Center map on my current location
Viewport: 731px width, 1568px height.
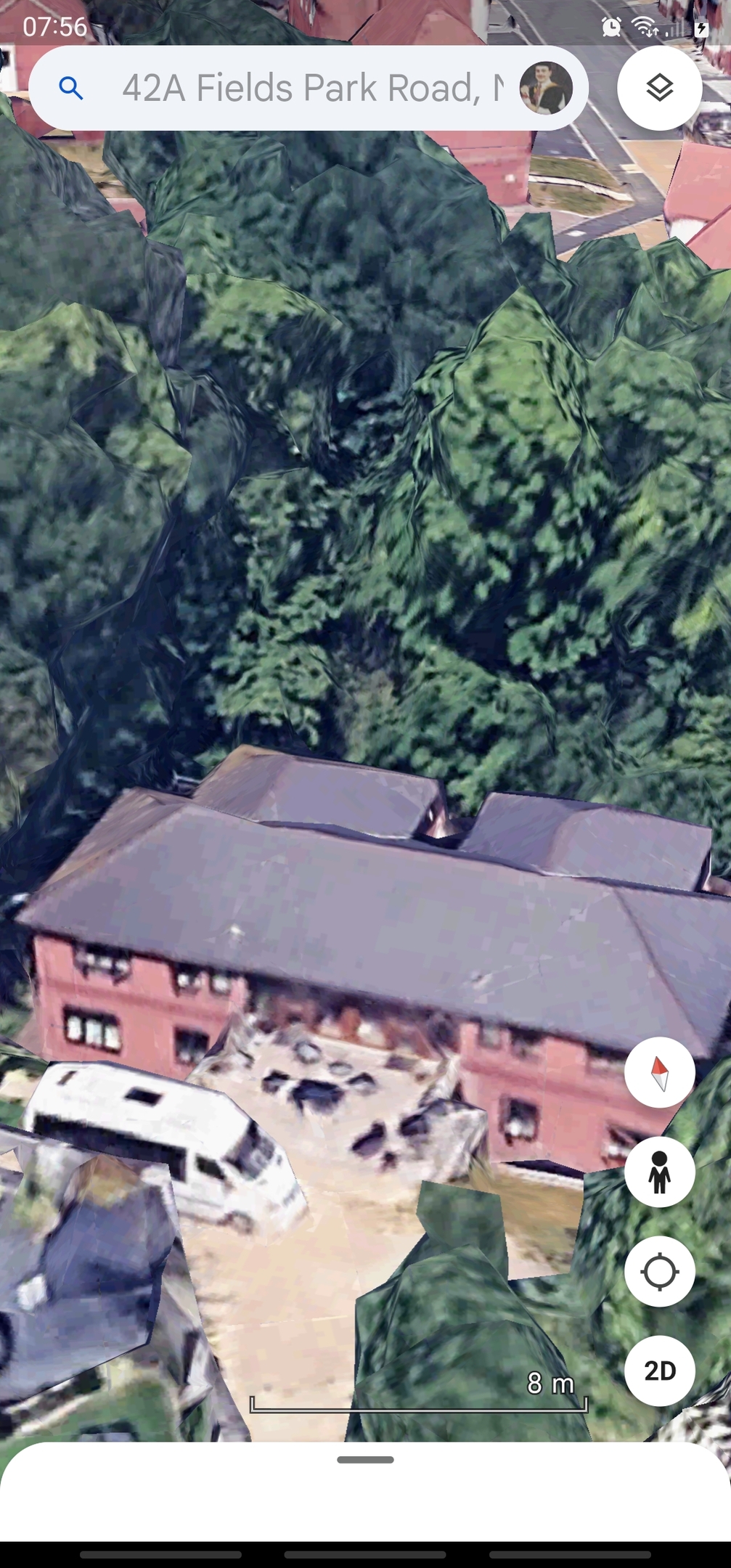659,1271
